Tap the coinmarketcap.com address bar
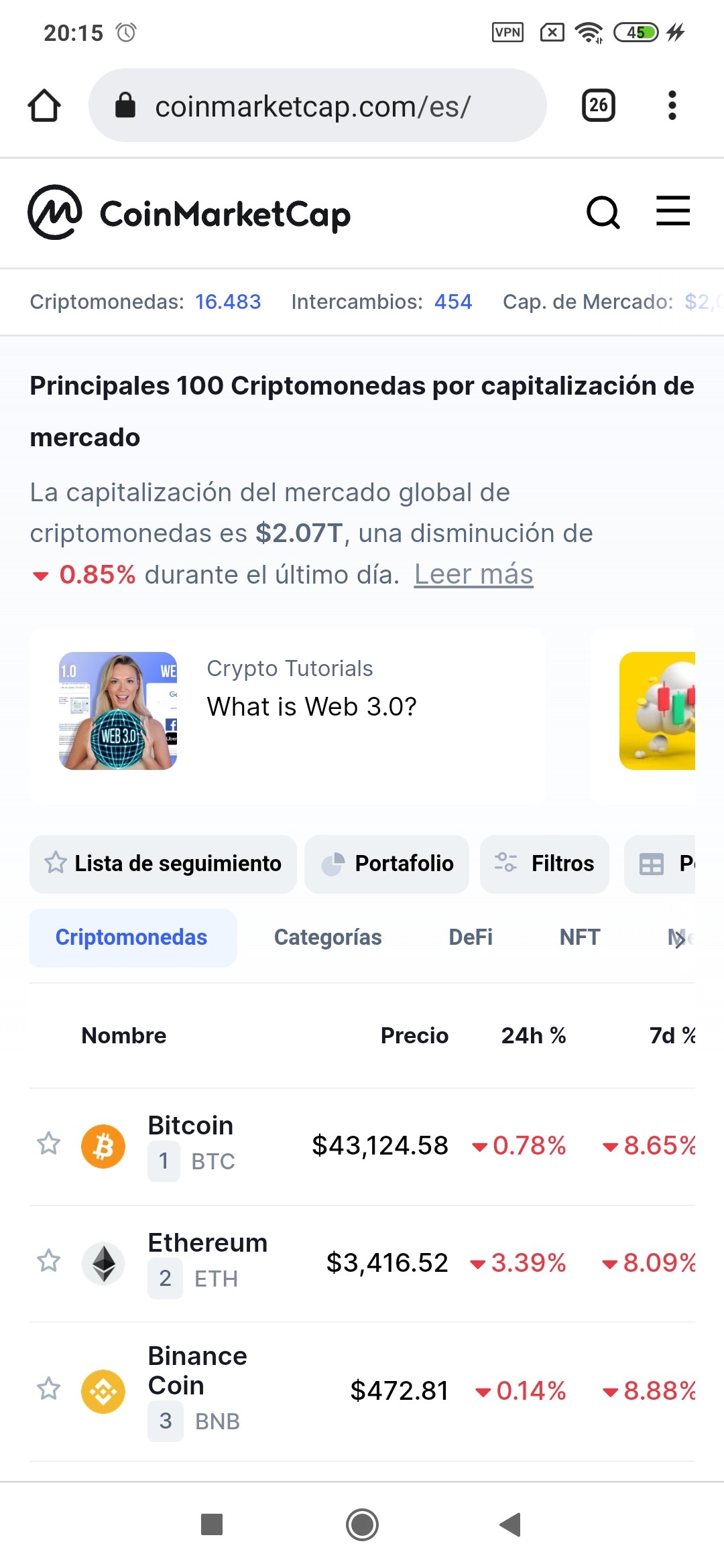Image resolution: width=724 pixels, height=1568 pixels. (318, 105)
